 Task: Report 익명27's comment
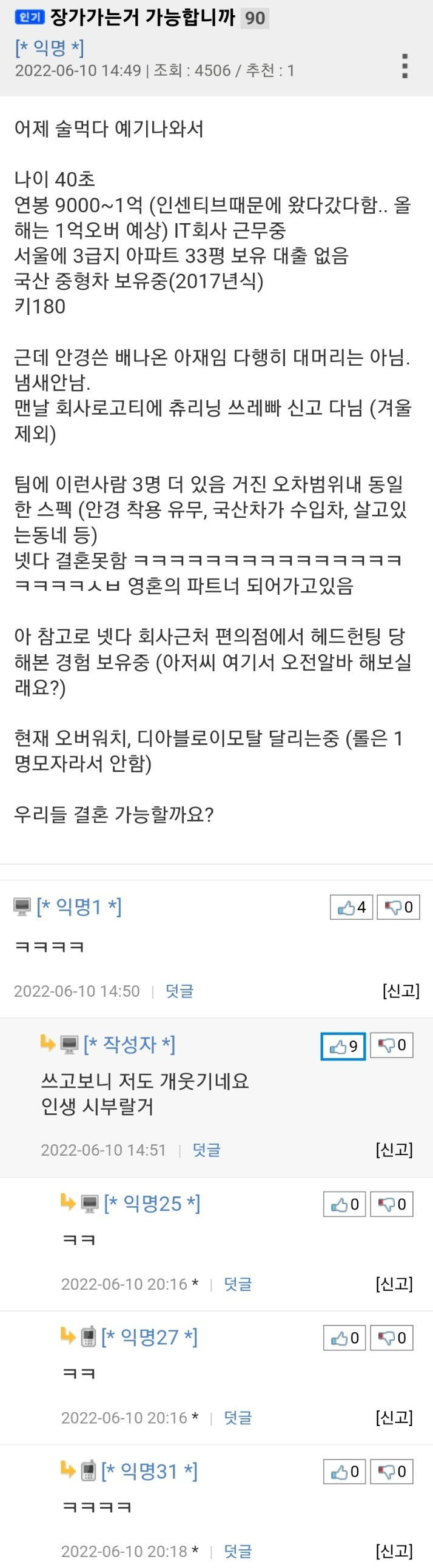[x=394, y=1417]
